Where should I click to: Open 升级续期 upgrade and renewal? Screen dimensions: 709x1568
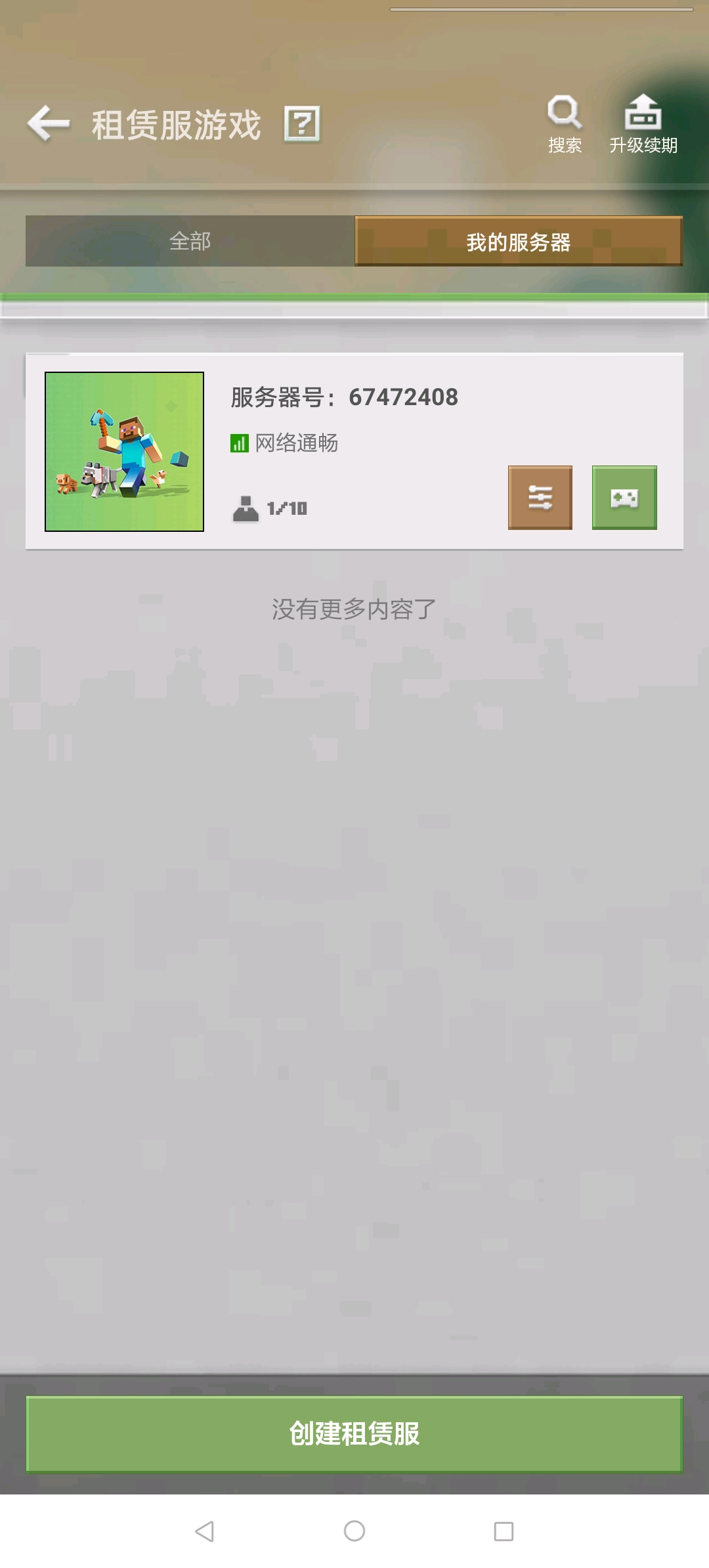[643, 123]
